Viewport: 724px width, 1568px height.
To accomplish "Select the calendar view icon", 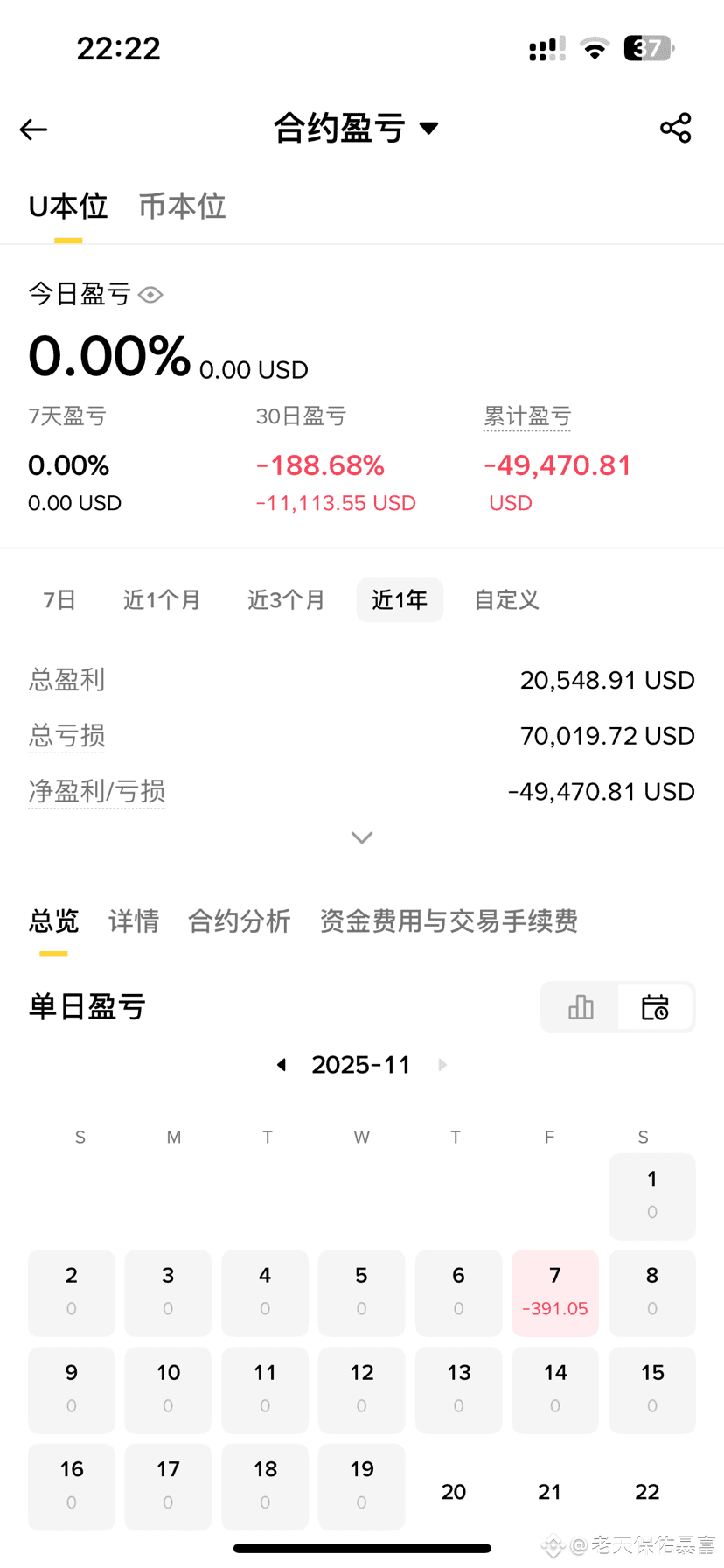I will (654, 1007).
